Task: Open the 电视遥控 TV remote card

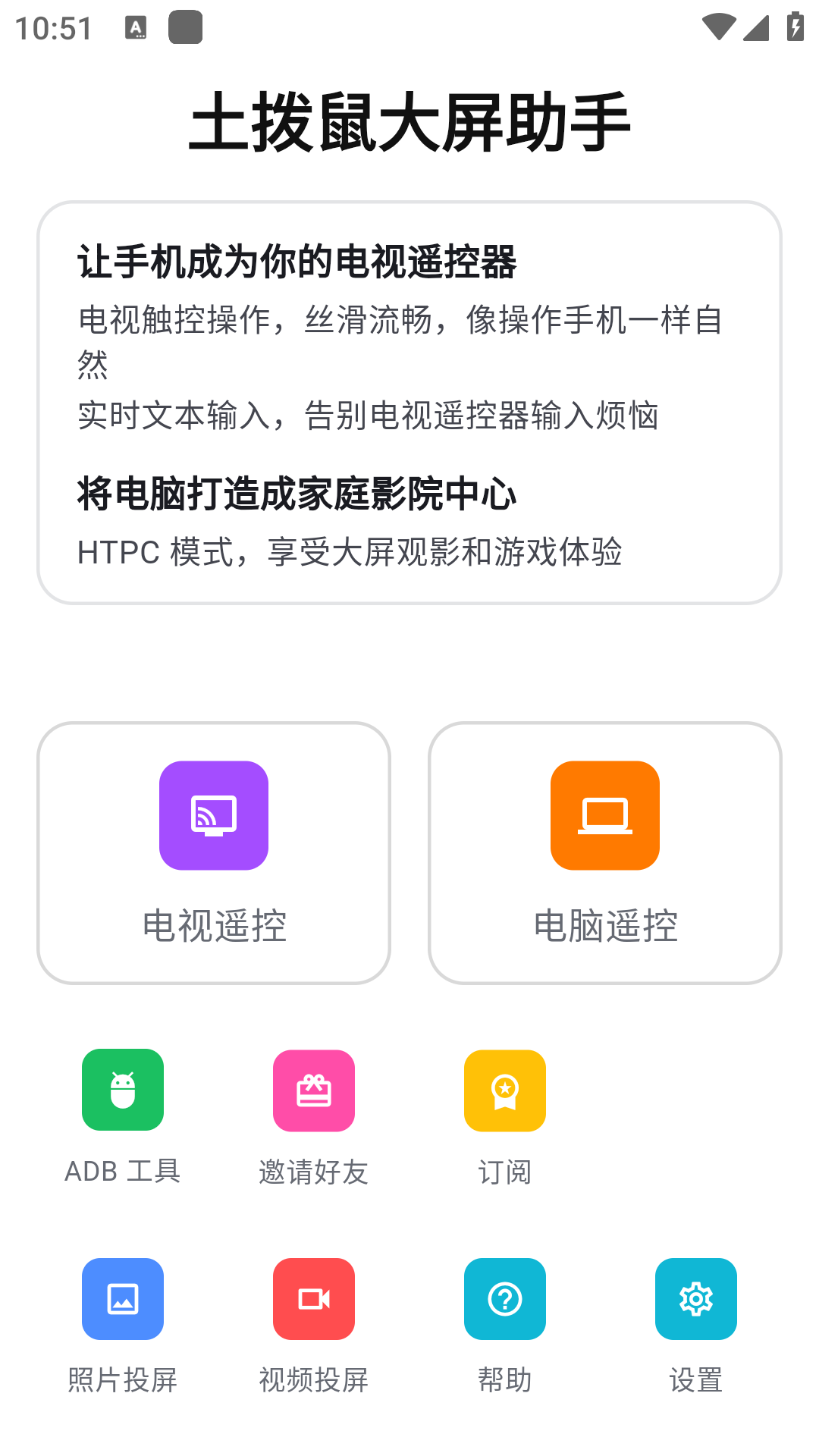Action: coord(214,852)
